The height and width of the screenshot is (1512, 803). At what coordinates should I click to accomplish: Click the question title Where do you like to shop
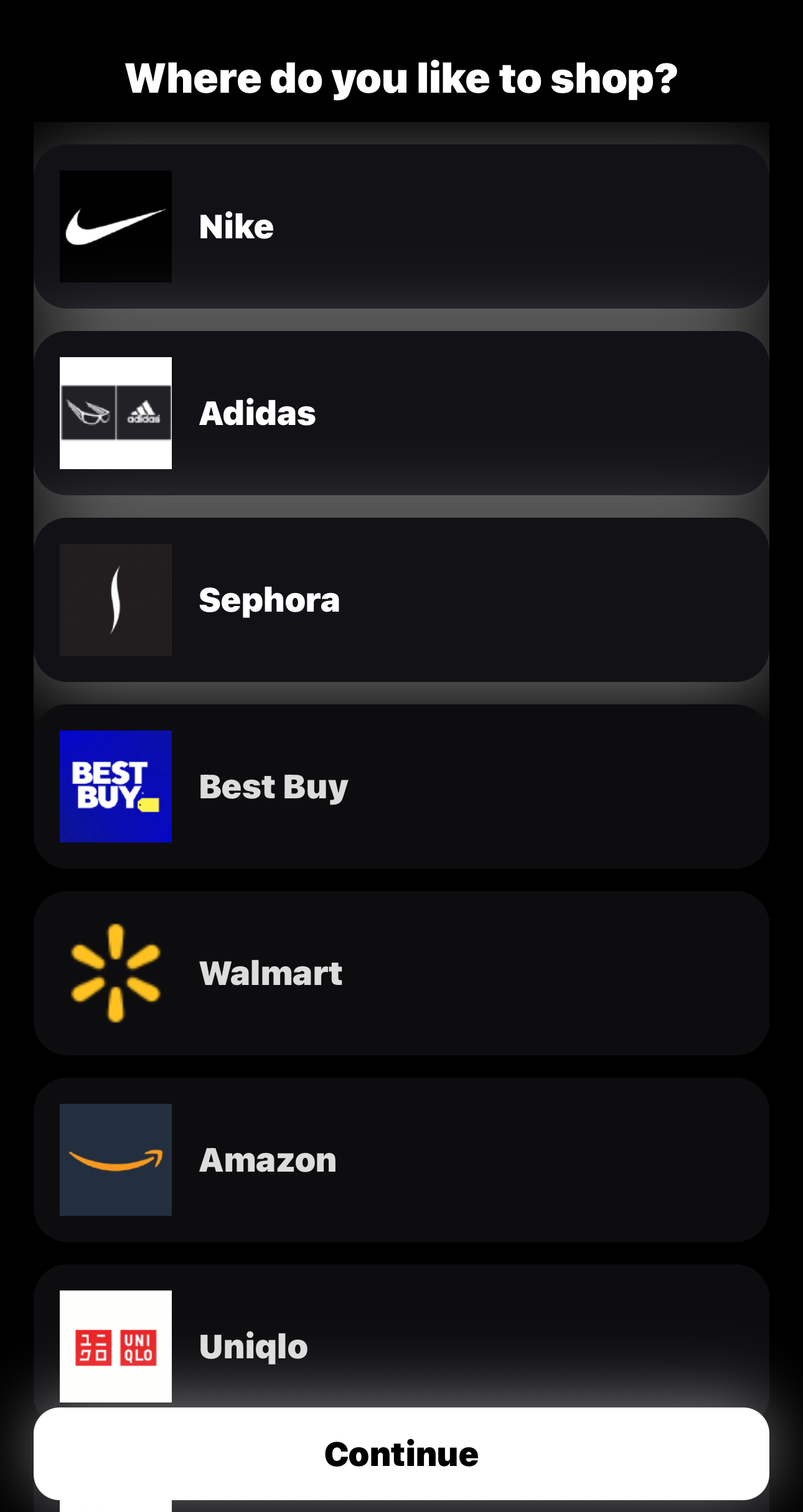401,77
